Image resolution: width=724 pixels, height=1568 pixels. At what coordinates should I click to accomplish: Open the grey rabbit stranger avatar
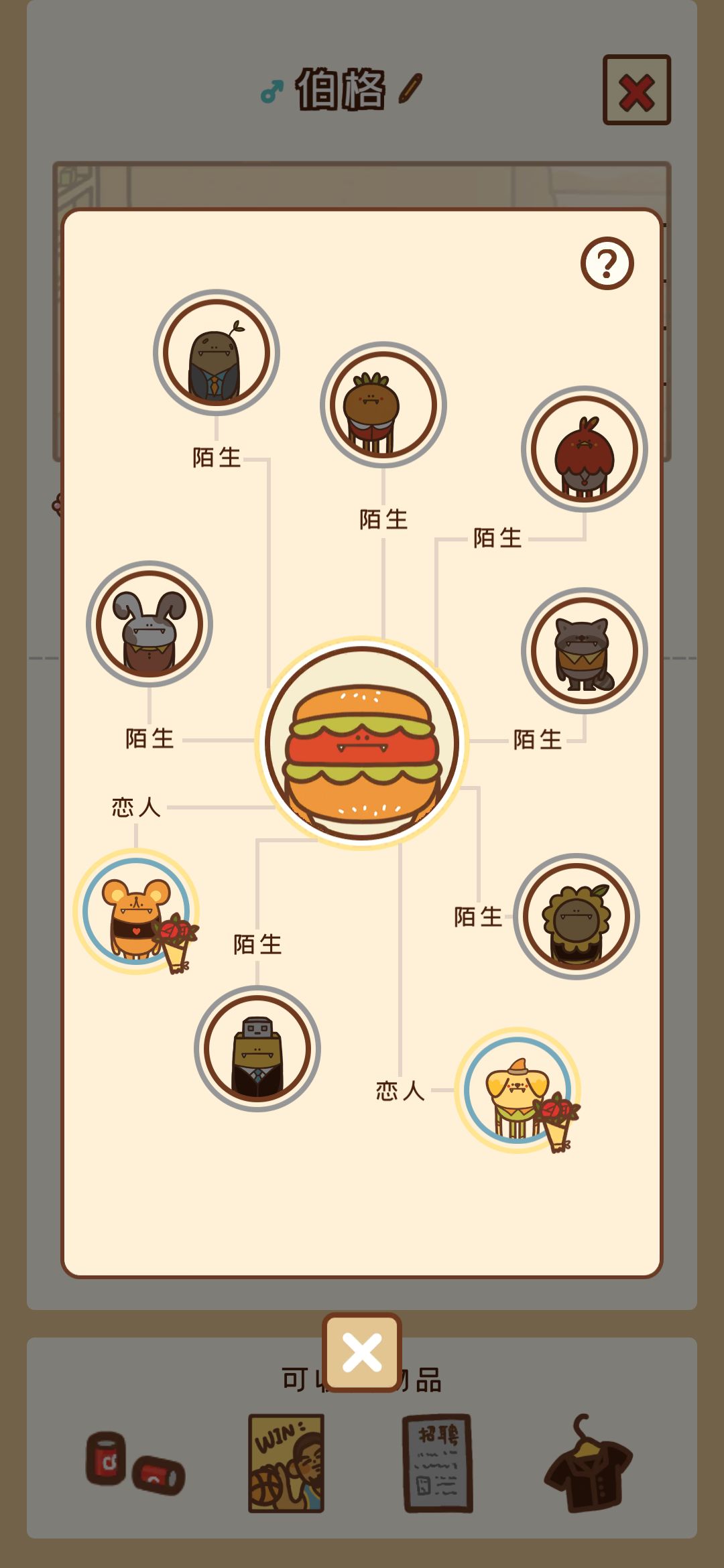click(x=149, y=624)
